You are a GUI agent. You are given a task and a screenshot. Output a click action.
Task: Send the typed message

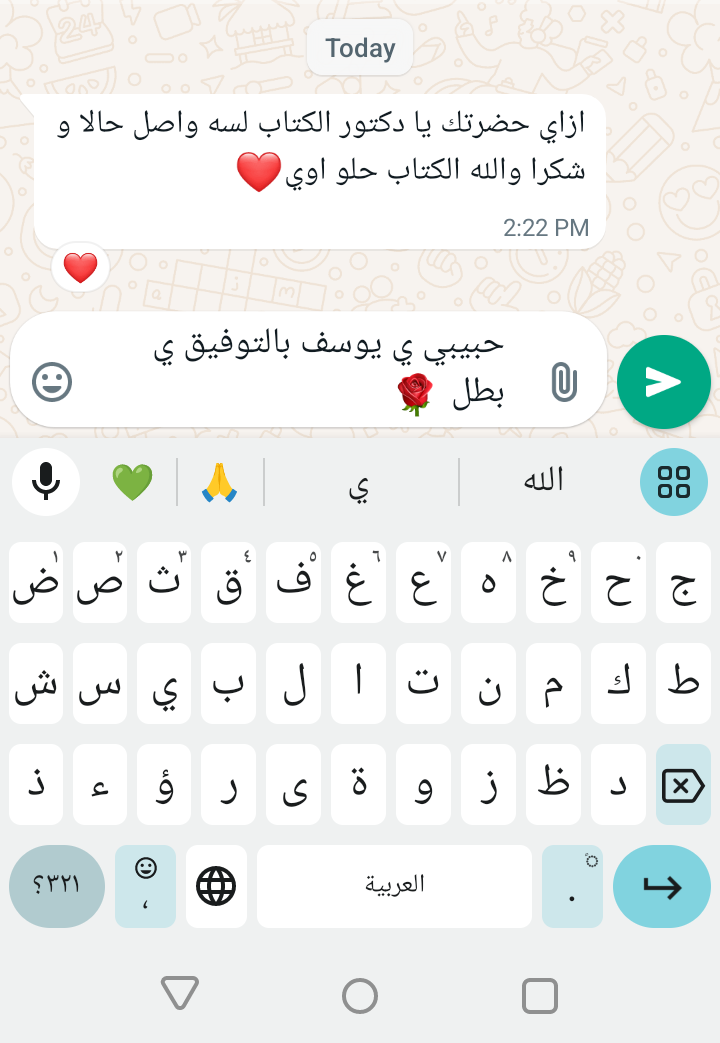(663, 382)
